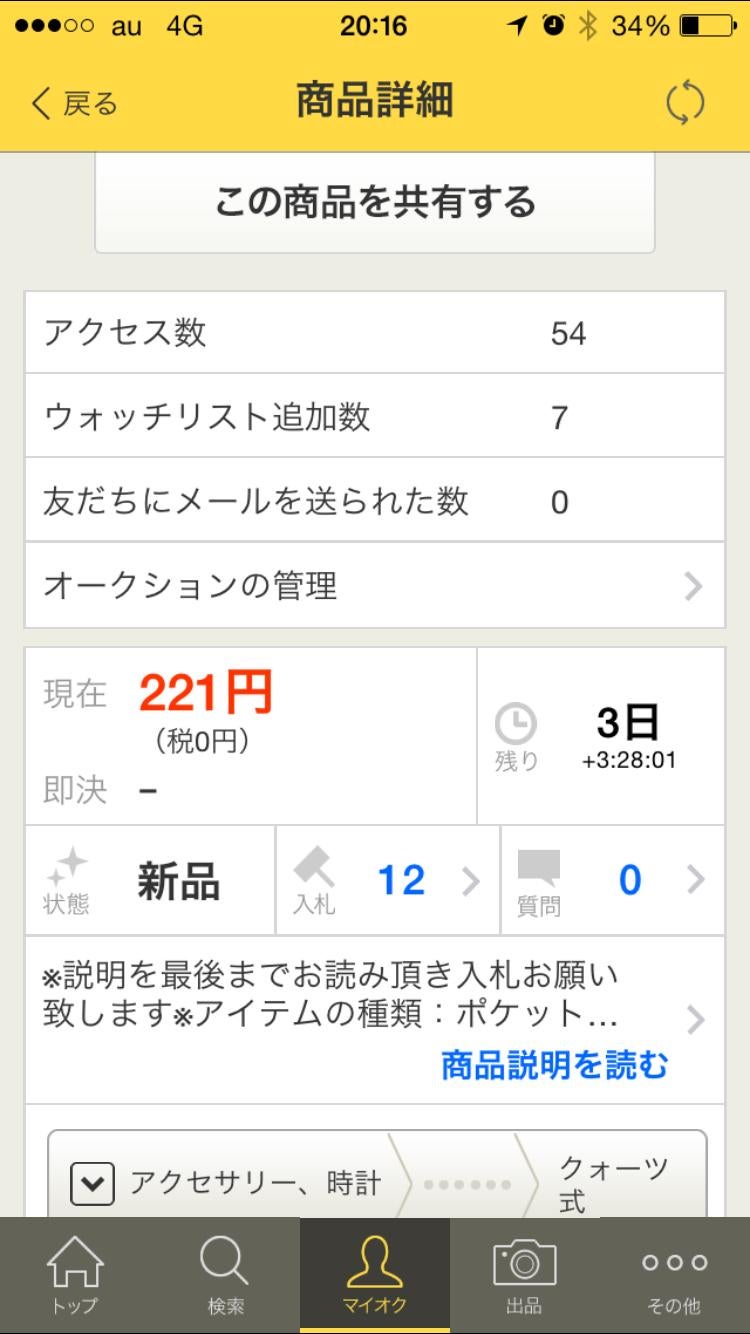Screen dimensions: 750x1334
Task: Open the 出品 camera tab
Action: 524,1274
